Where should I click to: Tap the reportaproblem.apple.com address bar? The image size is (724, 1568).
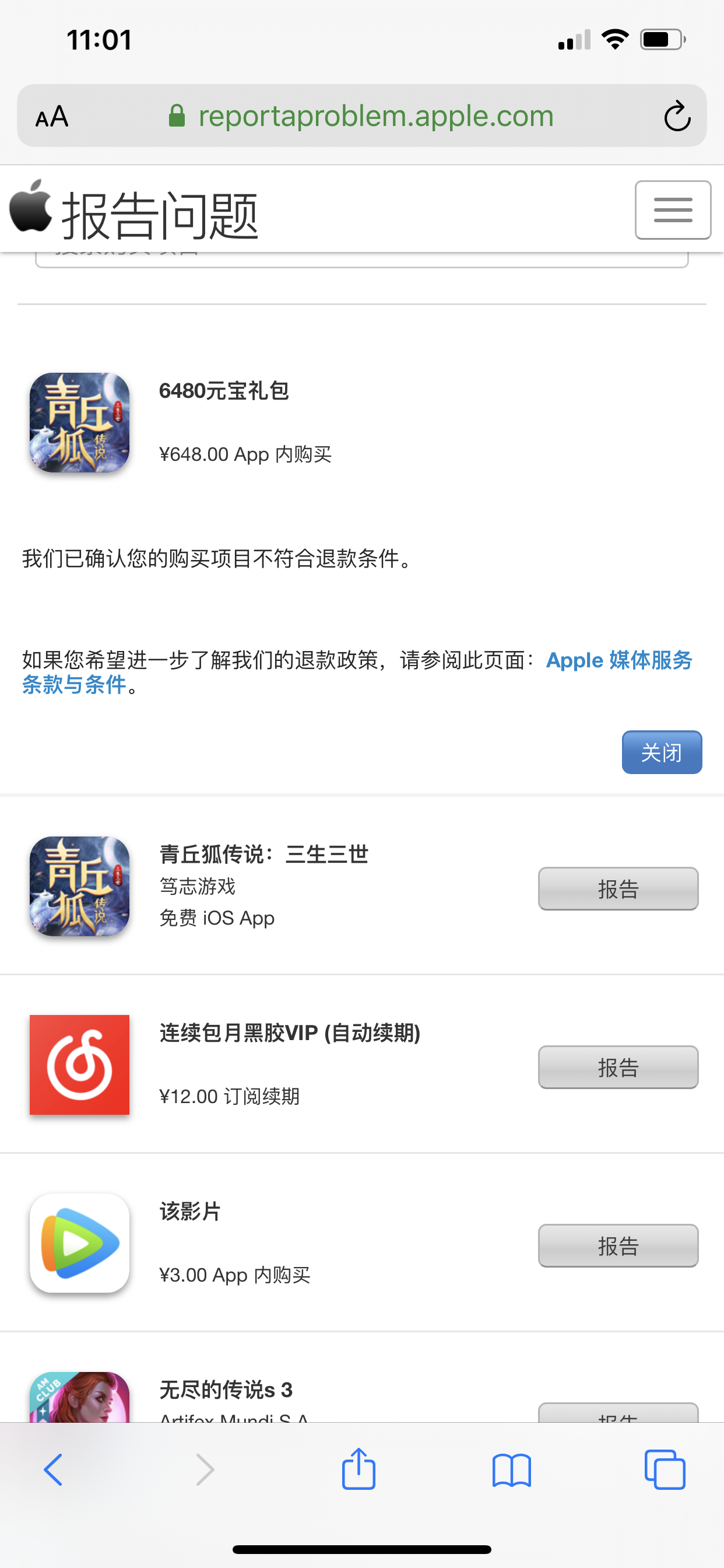click(x=375, y=116)
